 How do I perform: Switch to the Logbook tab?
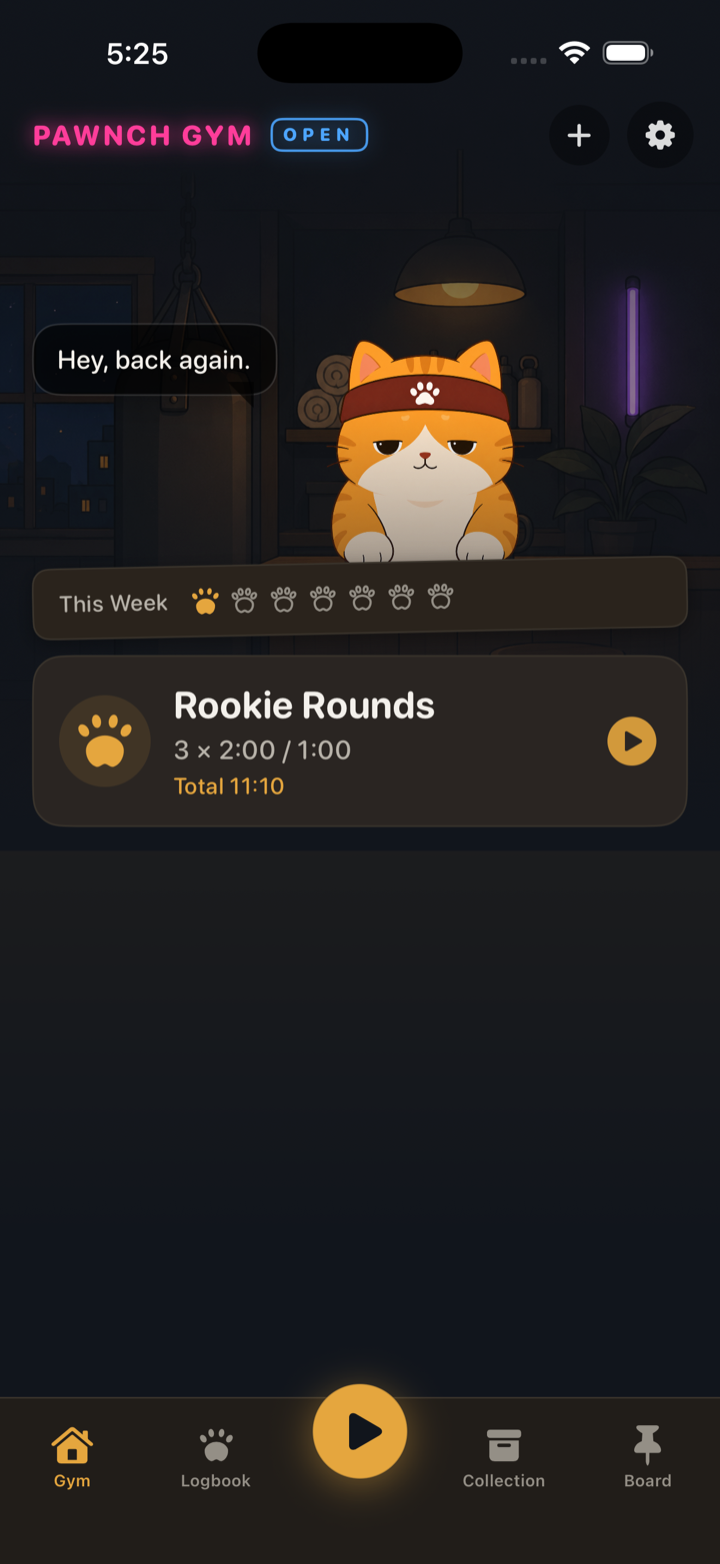click(216, 1458)
